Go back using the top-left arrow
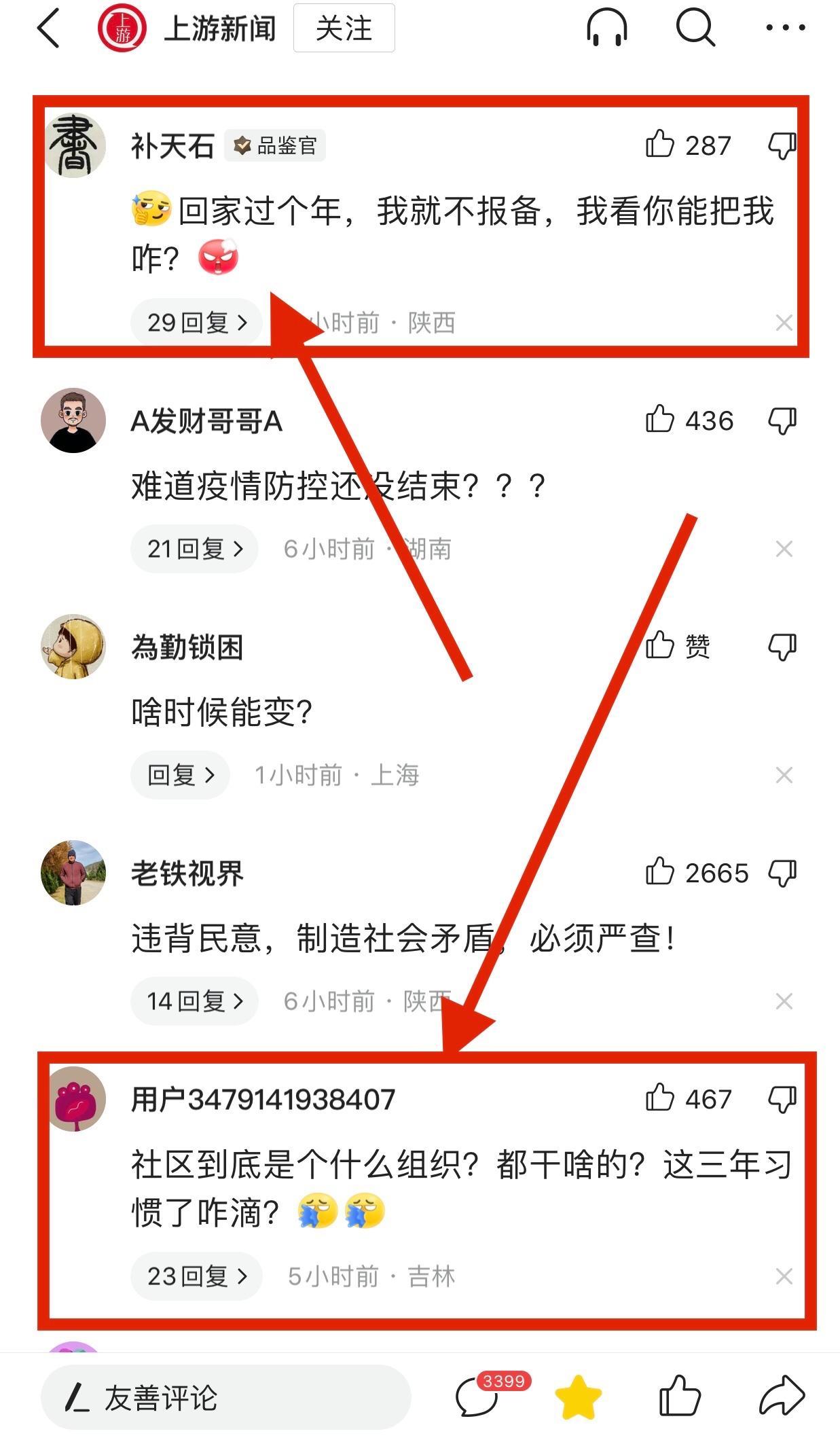The image size is (840, 1442). click(49, 29)
